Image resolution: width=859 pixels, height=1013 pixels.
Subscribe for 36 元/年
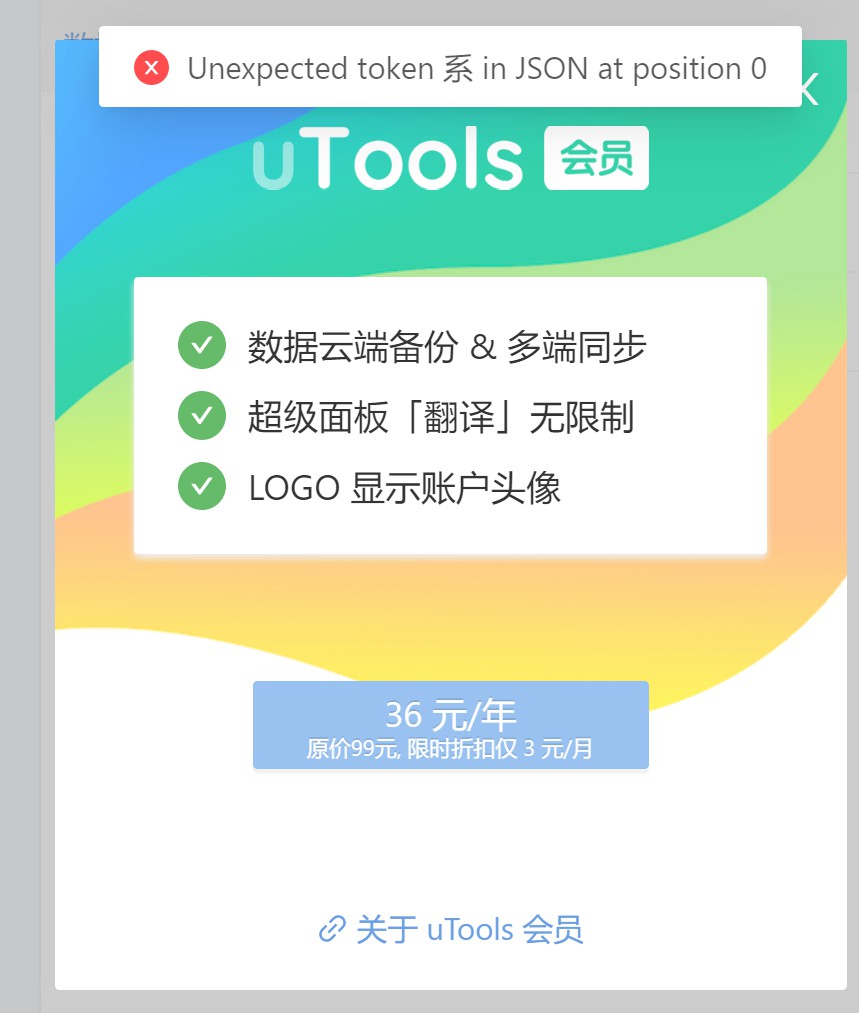pos(450,725)
